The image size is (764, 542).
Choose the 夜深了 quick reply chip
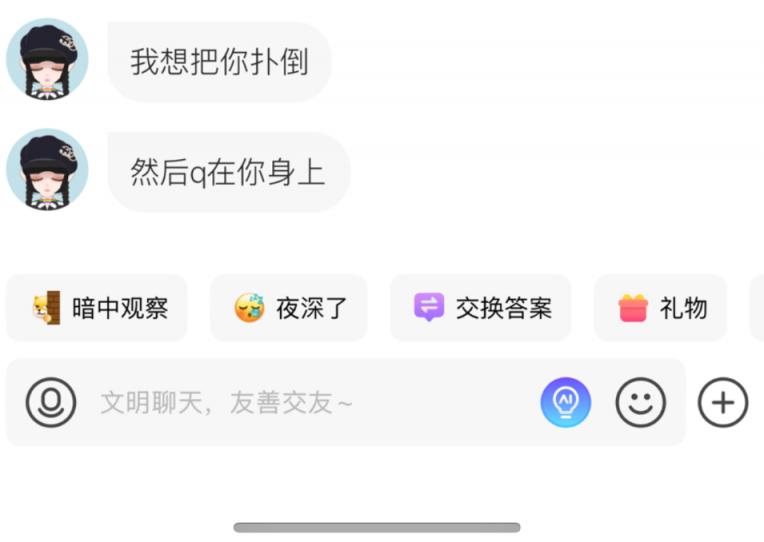coord(289,308)
